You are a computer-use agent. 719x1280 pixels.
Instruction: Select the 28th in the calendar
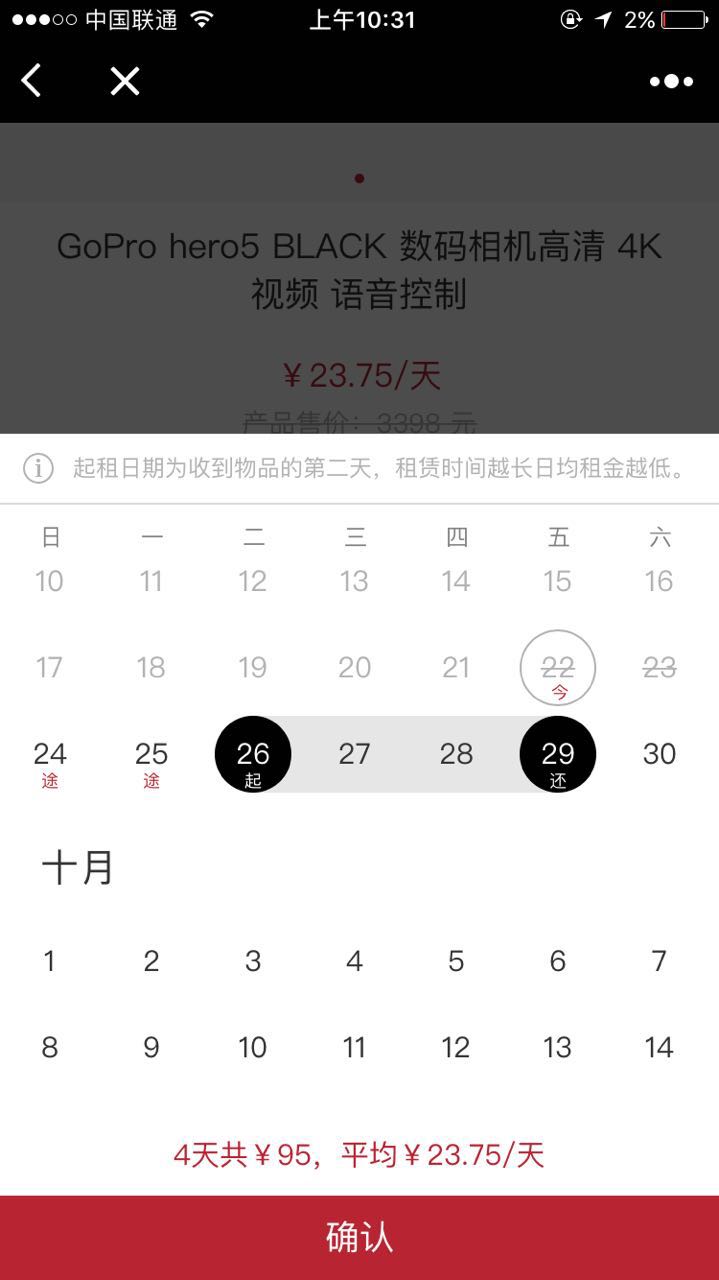click(x=456, y=754)
